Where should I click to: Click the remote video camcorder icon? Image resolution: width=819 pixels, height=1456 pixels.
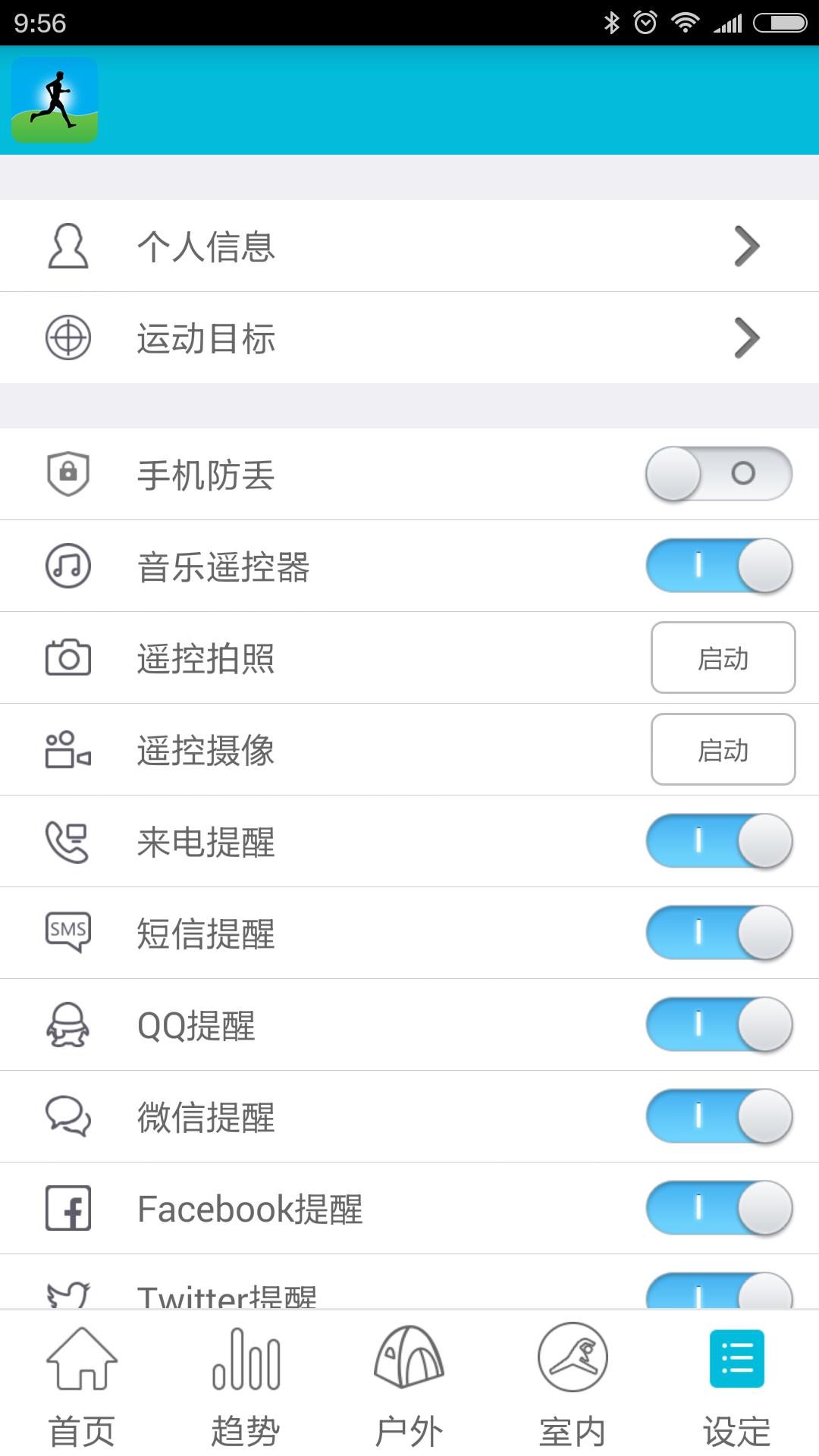[x=67, y=749]
